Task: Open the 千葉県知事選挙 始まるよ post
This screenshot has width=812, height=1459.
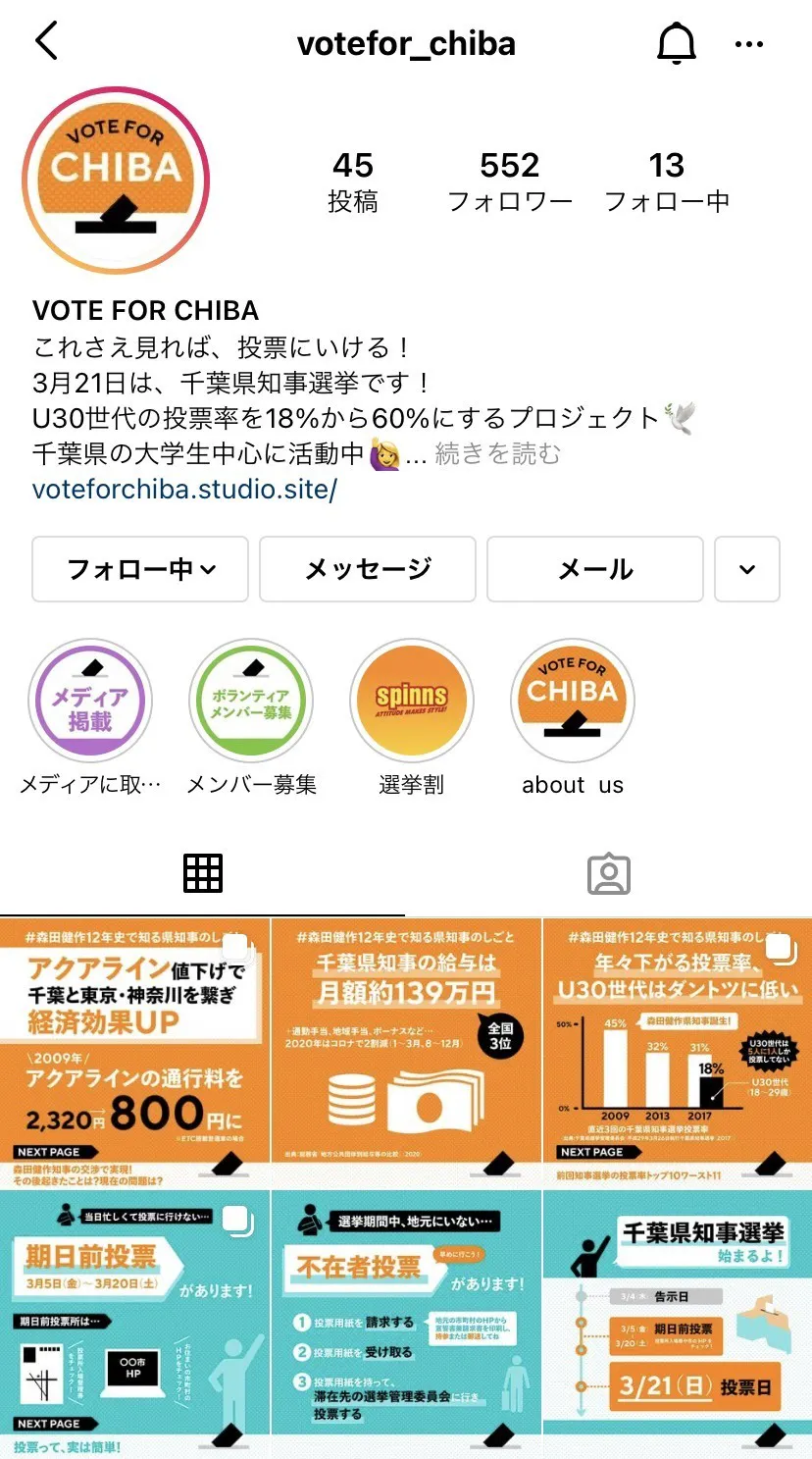Action: 678,1325
